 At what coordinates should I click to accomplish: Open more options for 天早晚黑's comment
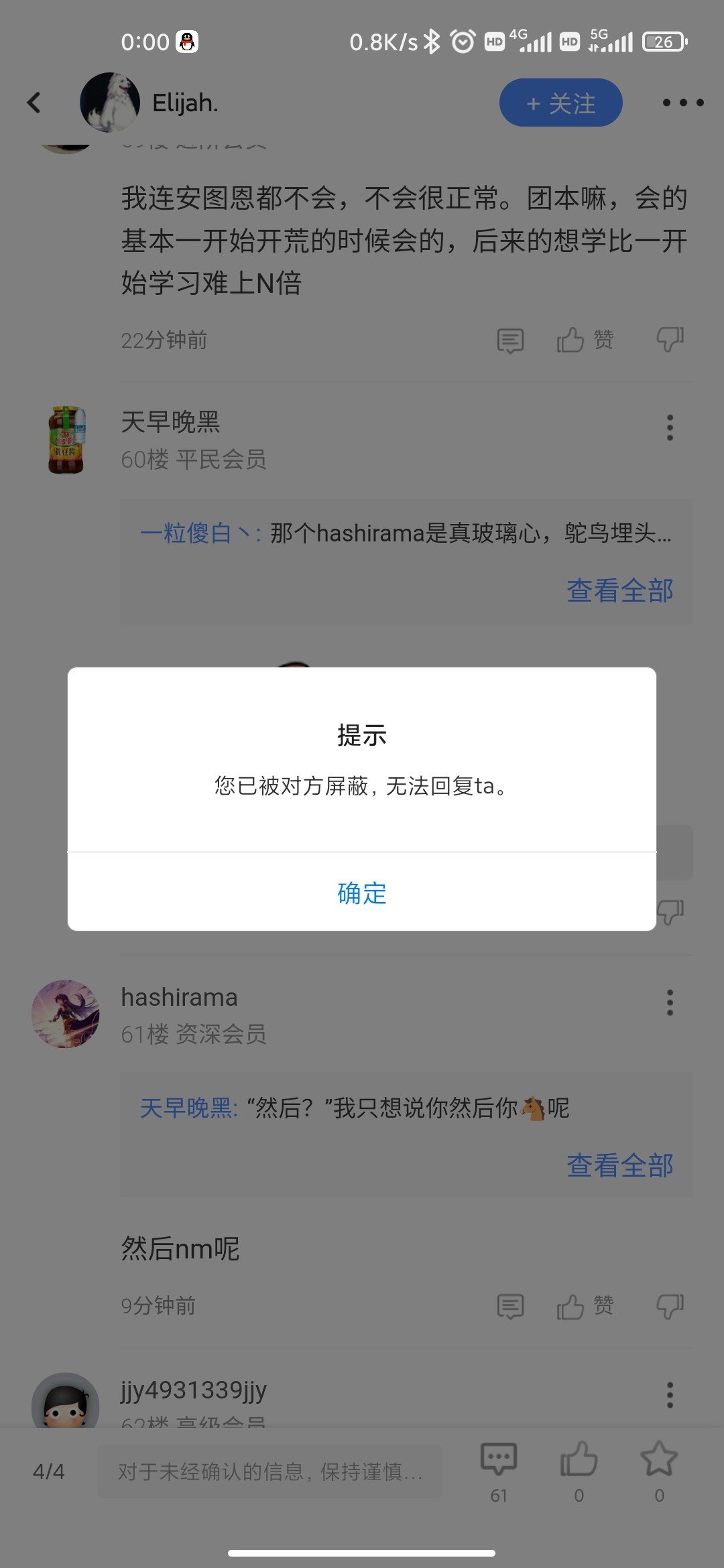point(670,428)
